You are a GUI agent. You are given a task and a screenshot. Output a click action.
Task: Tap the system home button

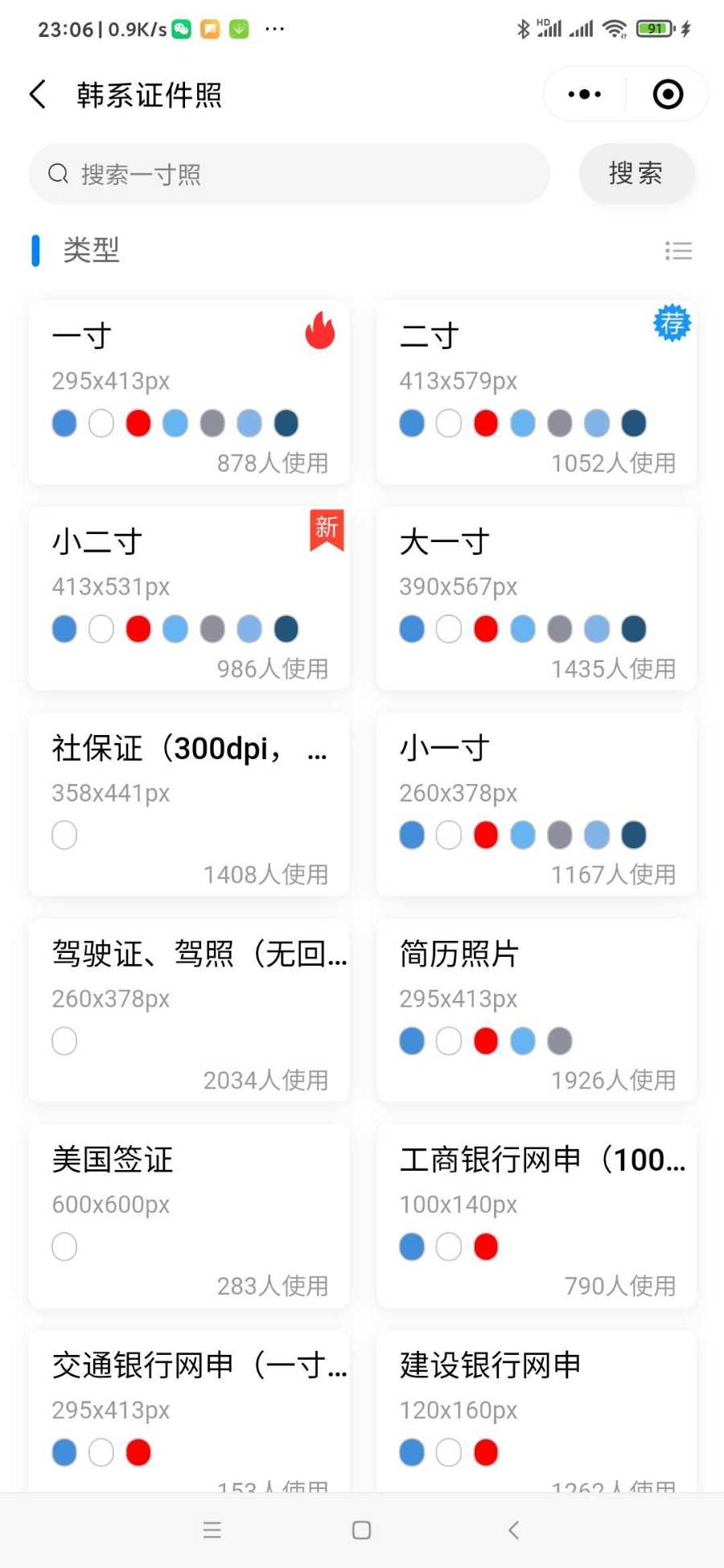362,1530
